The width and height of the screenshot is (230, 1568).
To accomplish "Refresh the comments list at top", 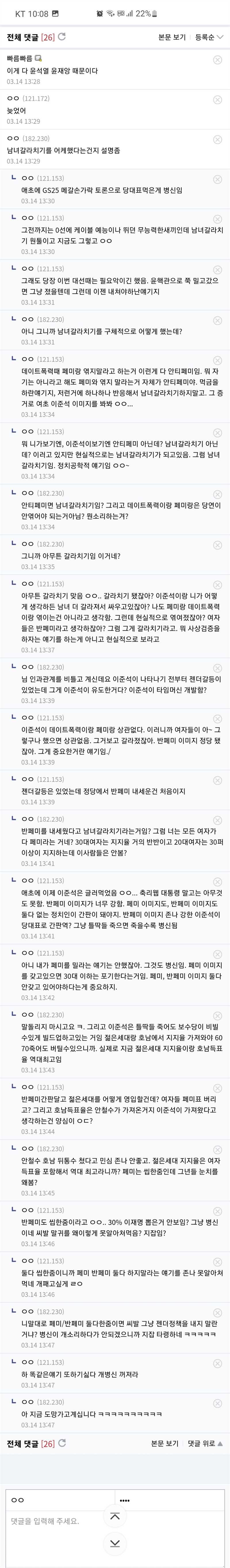I will point(62,37).
